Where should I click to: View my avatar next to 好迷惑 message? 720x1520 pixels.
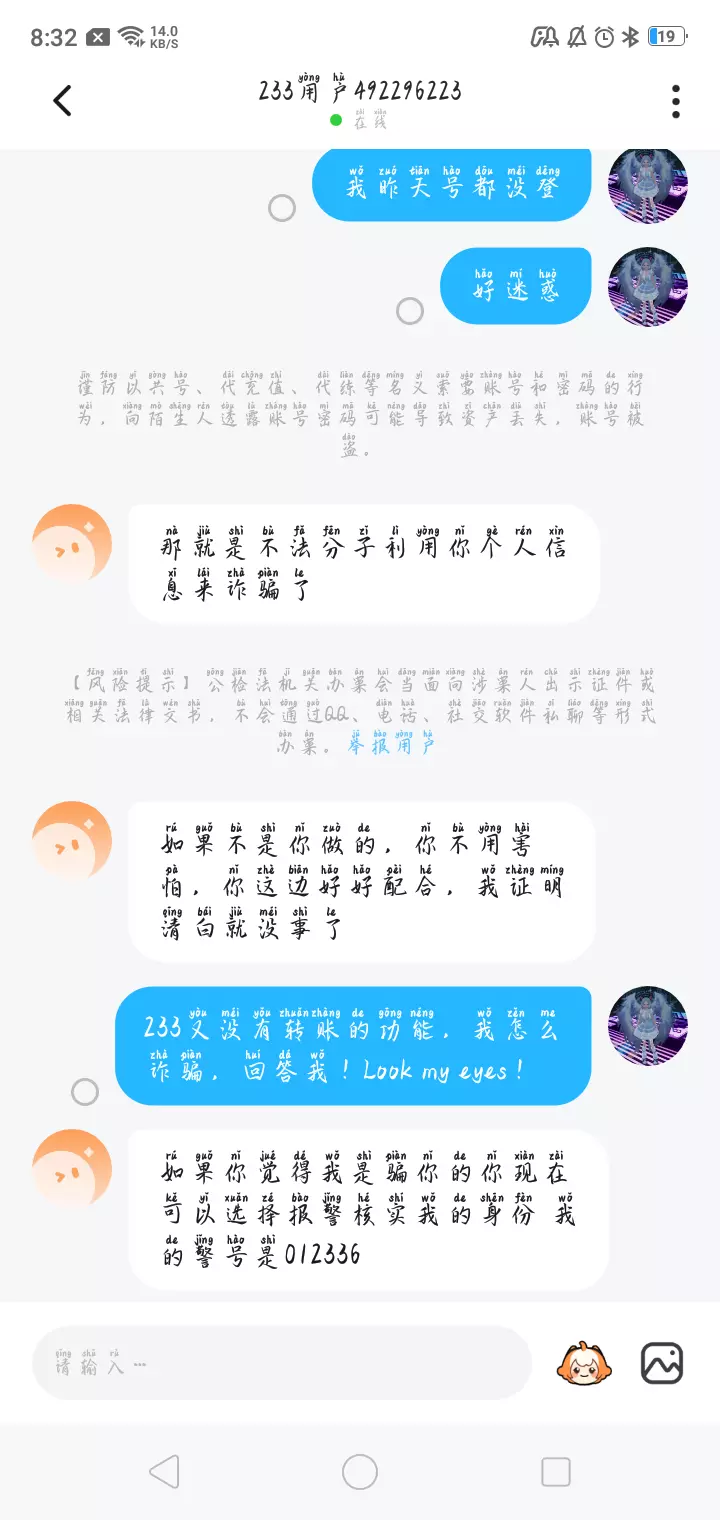pyautogui.click(x=648, y=287)
